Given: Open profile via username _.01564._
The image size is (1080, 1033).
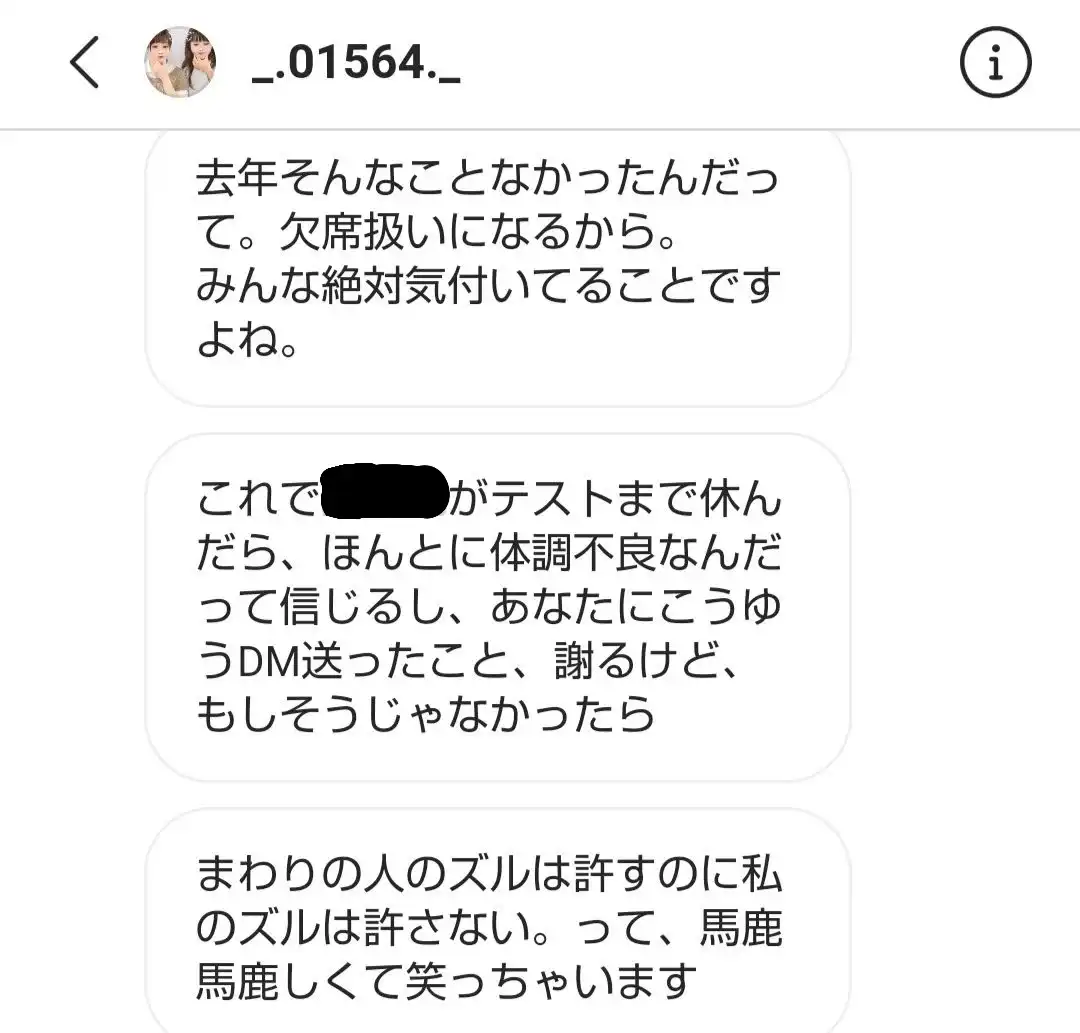Looking at the screenshot, I should (355, 66).
